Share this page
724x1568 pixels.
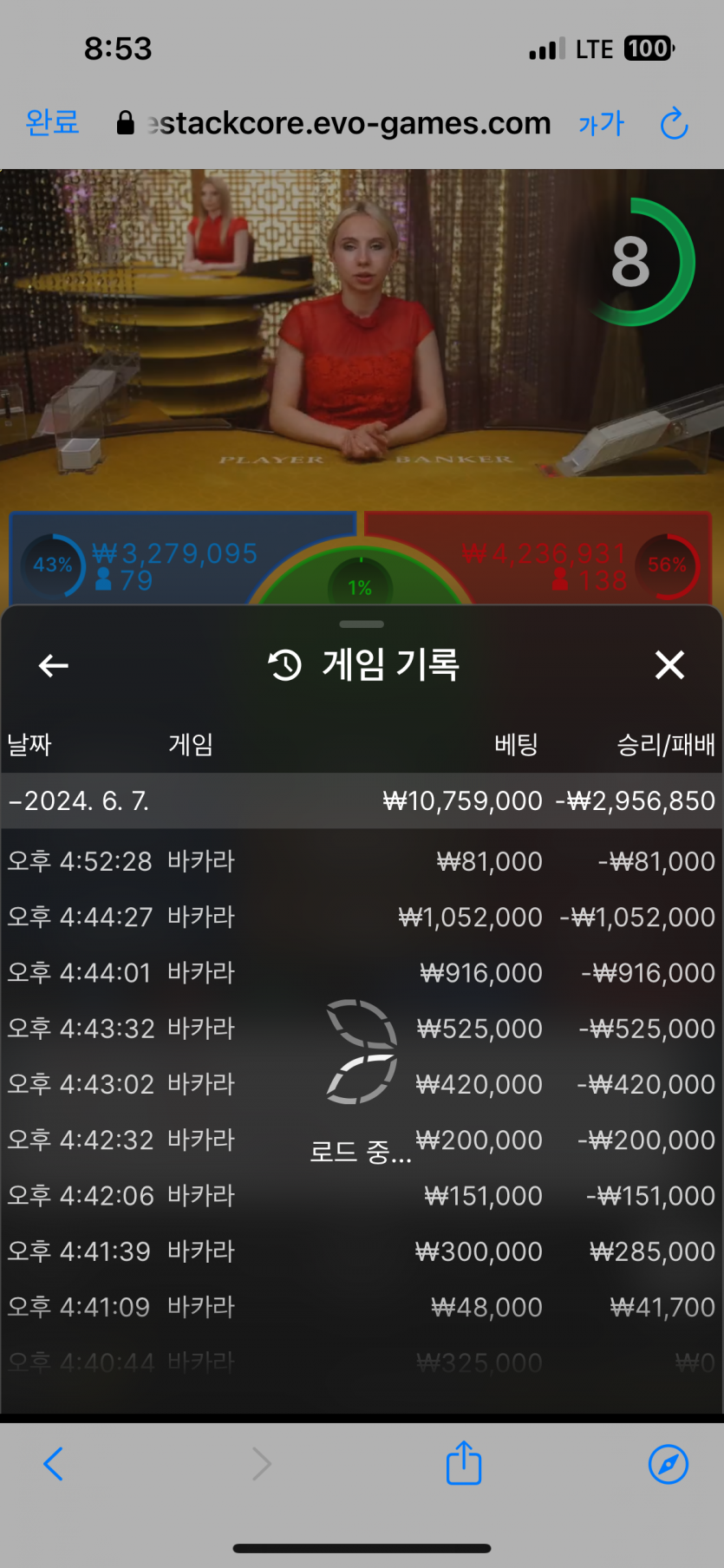coord(464,1463)
